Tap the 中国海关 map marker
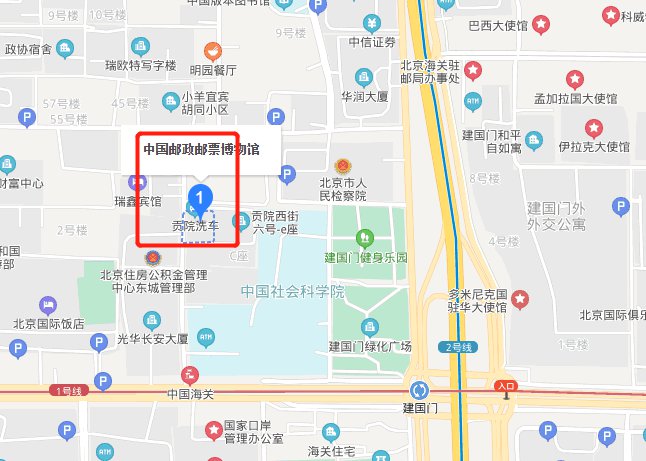Screen dimensions: 646x461 [x=190, y=375]
